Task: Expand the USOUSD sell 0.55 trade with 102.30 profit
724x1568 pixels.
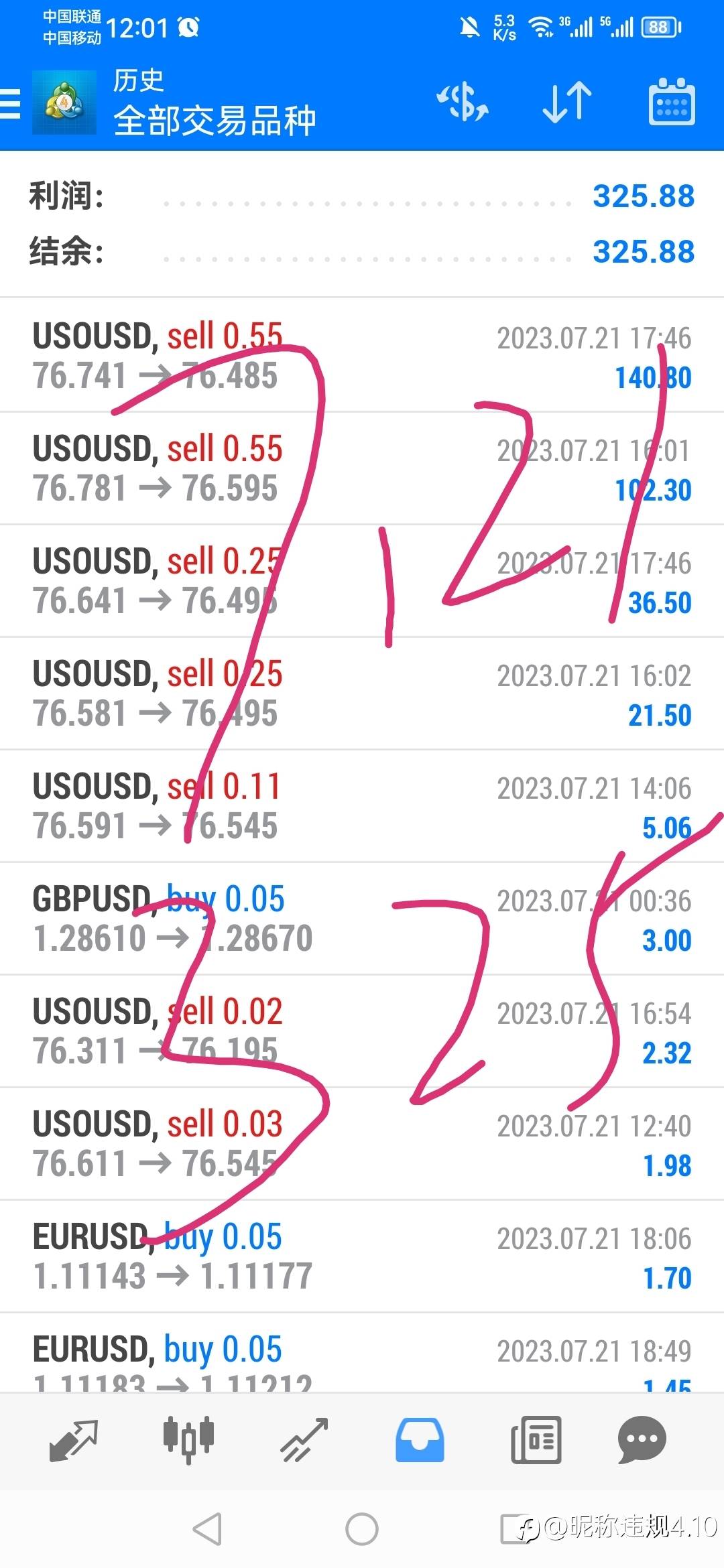Action: (362, 468)
